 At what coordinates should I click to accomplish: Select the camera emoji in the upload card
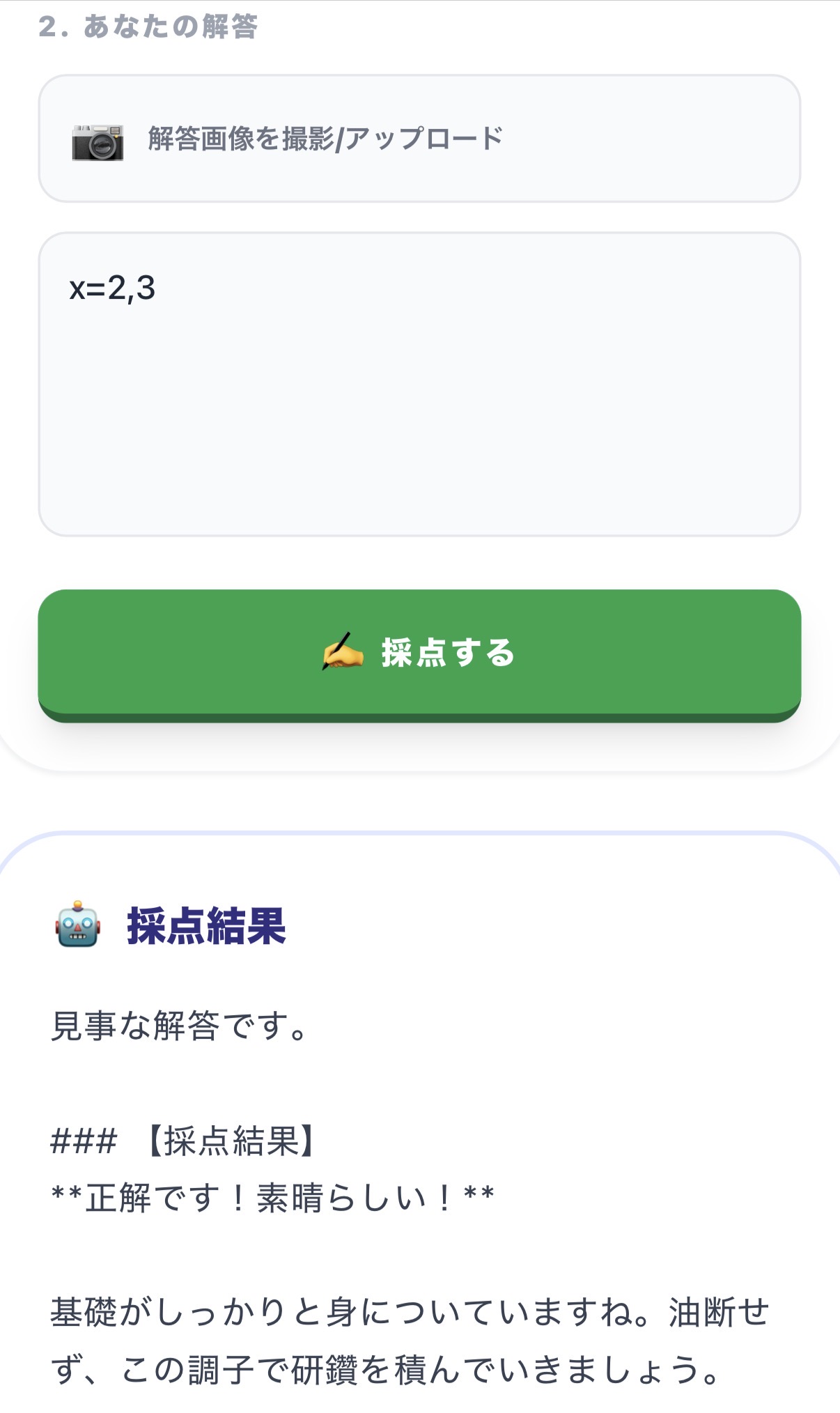(98, 138)
